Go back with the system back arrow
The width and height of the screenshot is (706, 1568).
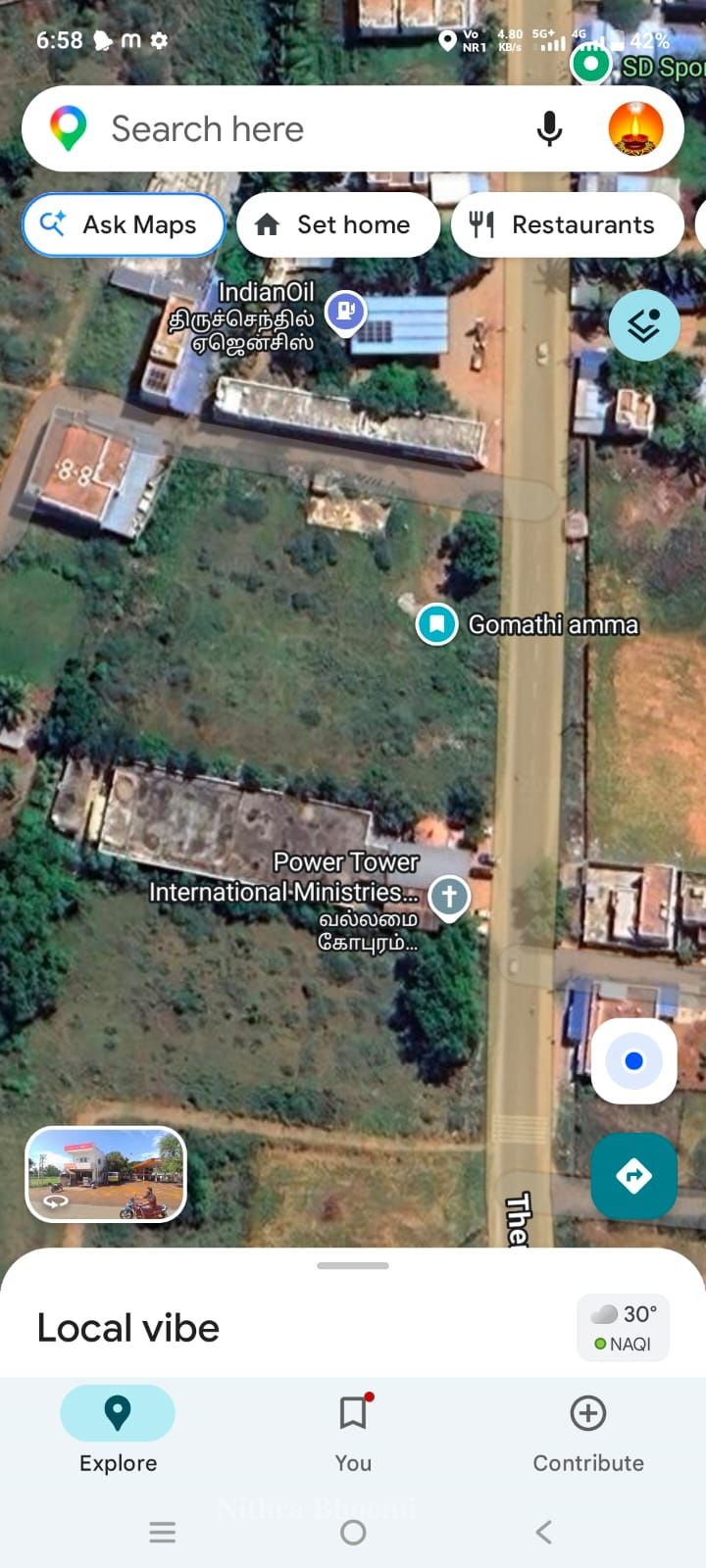click(x=544, y=1533)
